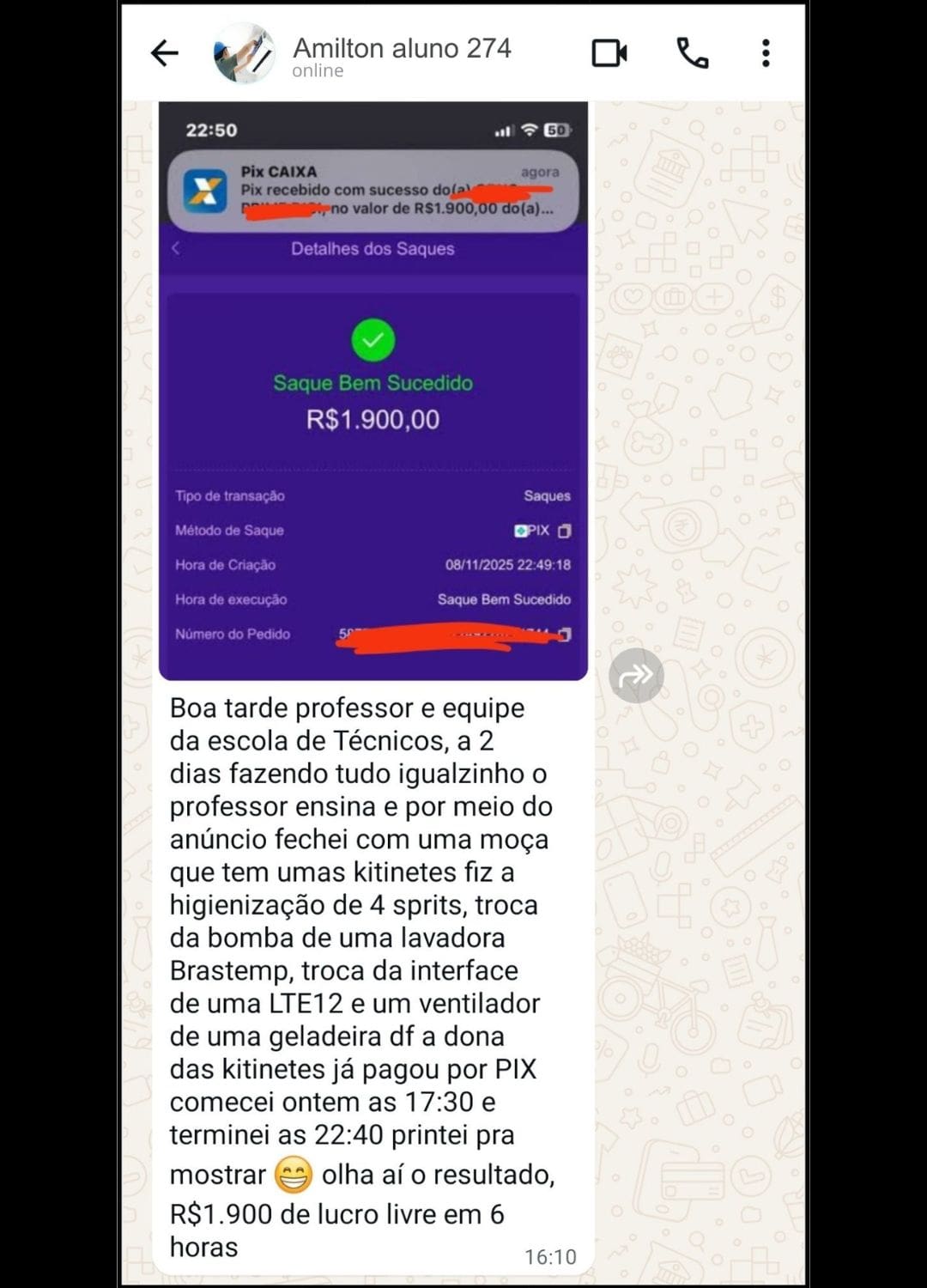The width and height of the screenshot is (927, 1288).
Task: Forward the image message
Action: [636, 676]
